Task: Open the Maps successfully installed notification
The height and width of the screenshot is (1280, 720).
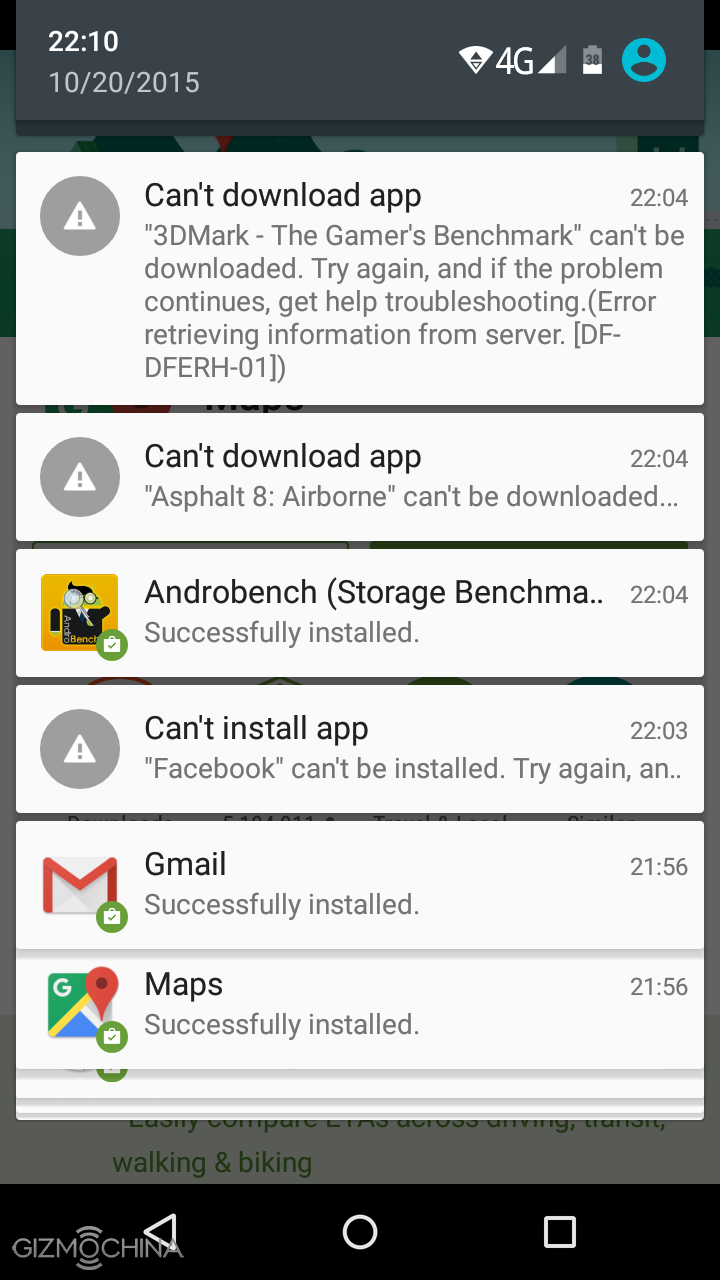Action: coord(360,1004)
